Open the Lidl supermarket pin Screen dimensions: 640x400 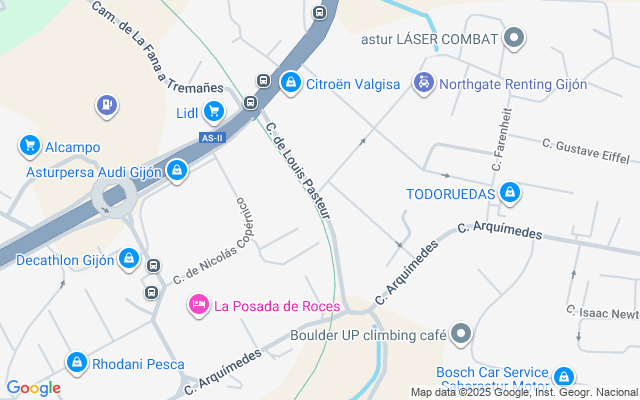click(x=213, y=111)
